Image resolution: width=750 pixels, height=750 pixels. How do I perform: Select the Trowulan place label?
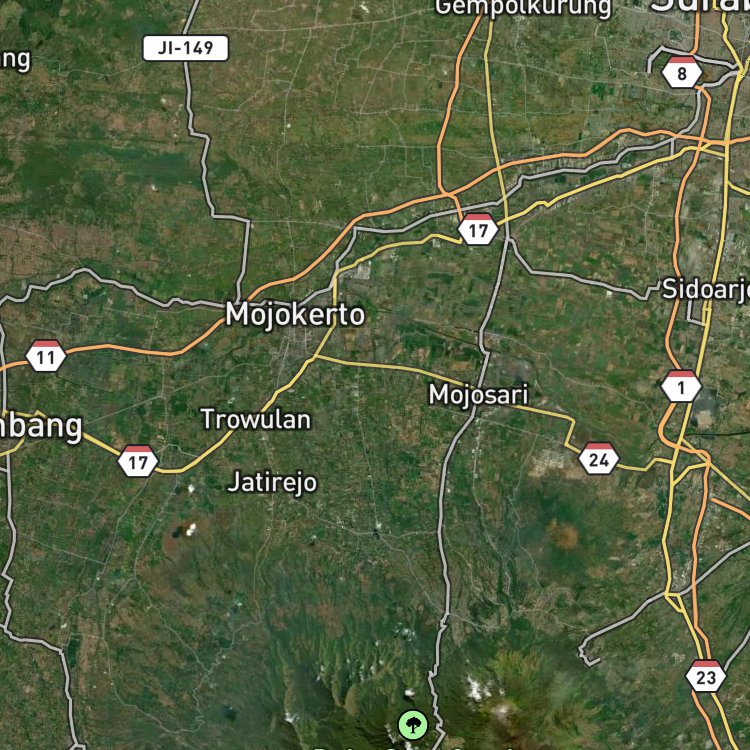click(x=255, y=419)
